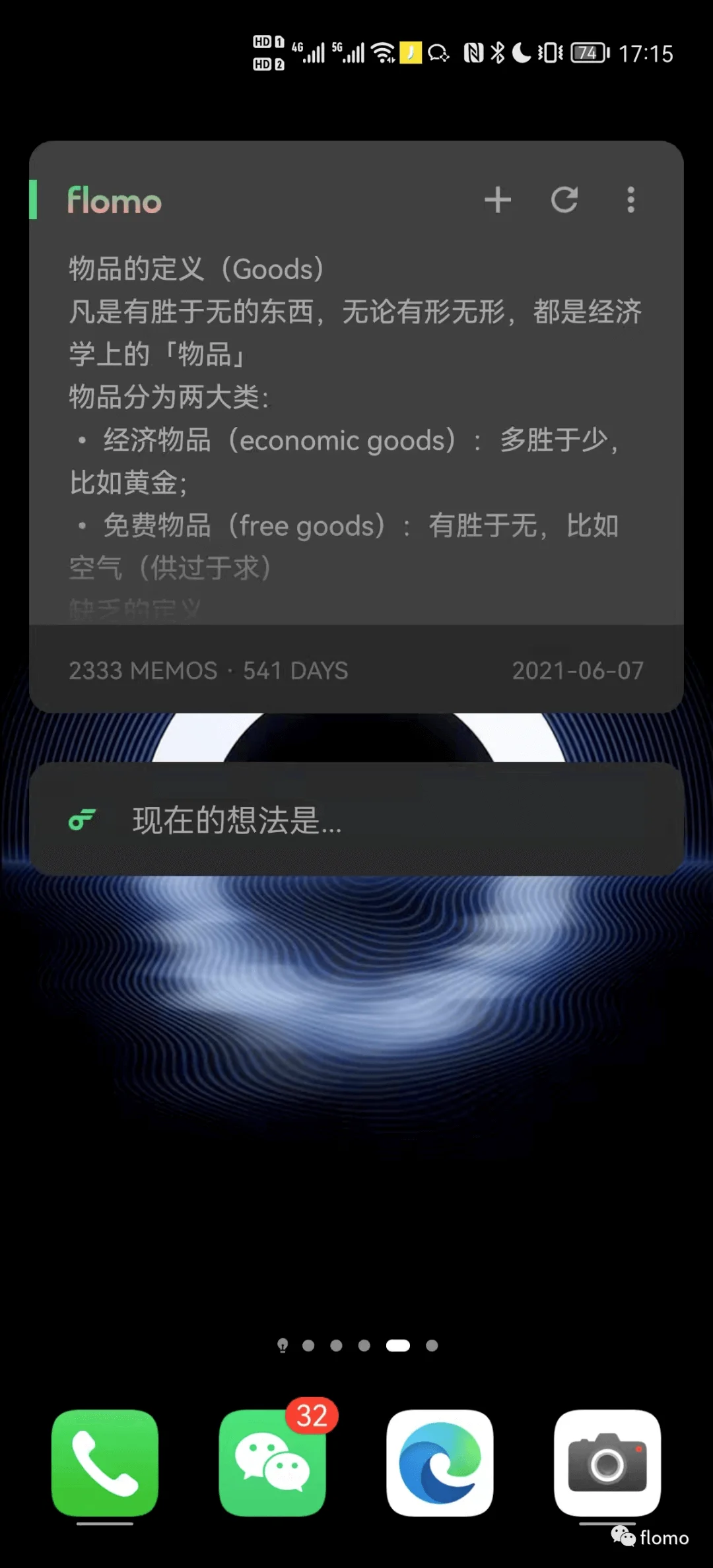The image size is (713, 1568).
Task: Refresh the Flomo widget memo
Action: coord(564,200)
